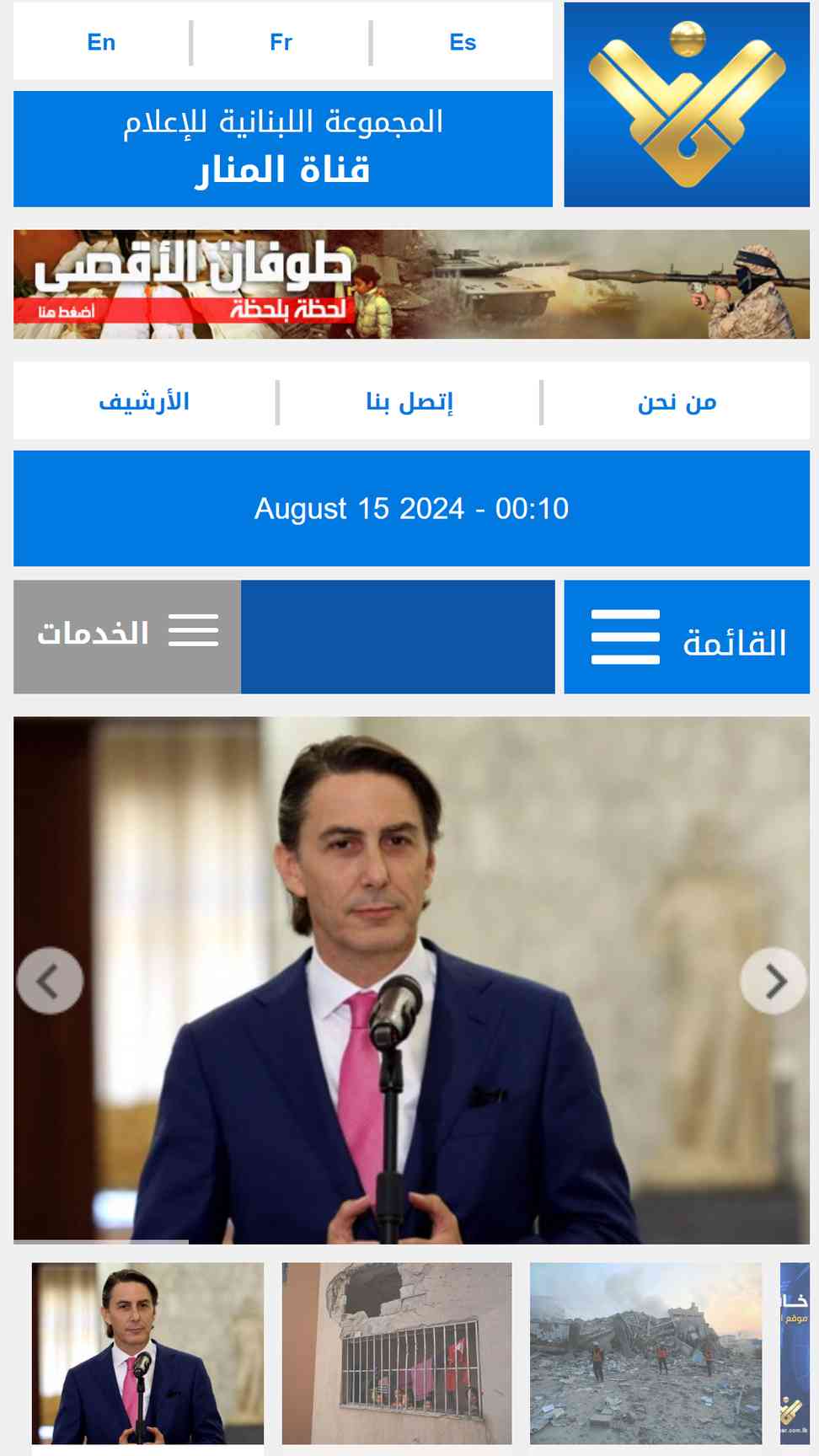Viewport: 819px width, 1456px height.
Task: Select the Es language link
Action: click(463, 42)
